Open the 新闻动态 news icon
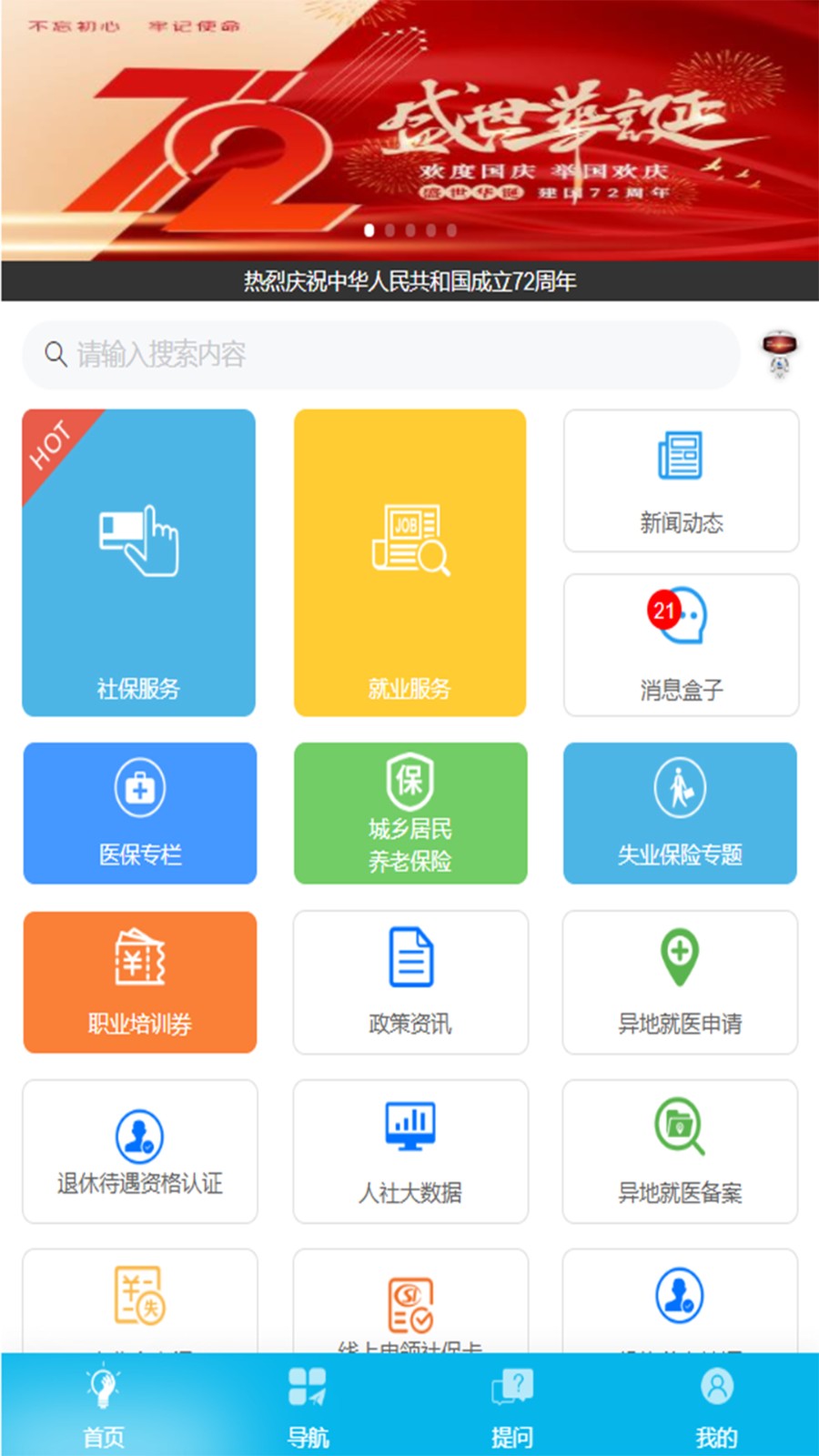The width and height of the screenshot is (819, 1456). [x=680, y=480]
